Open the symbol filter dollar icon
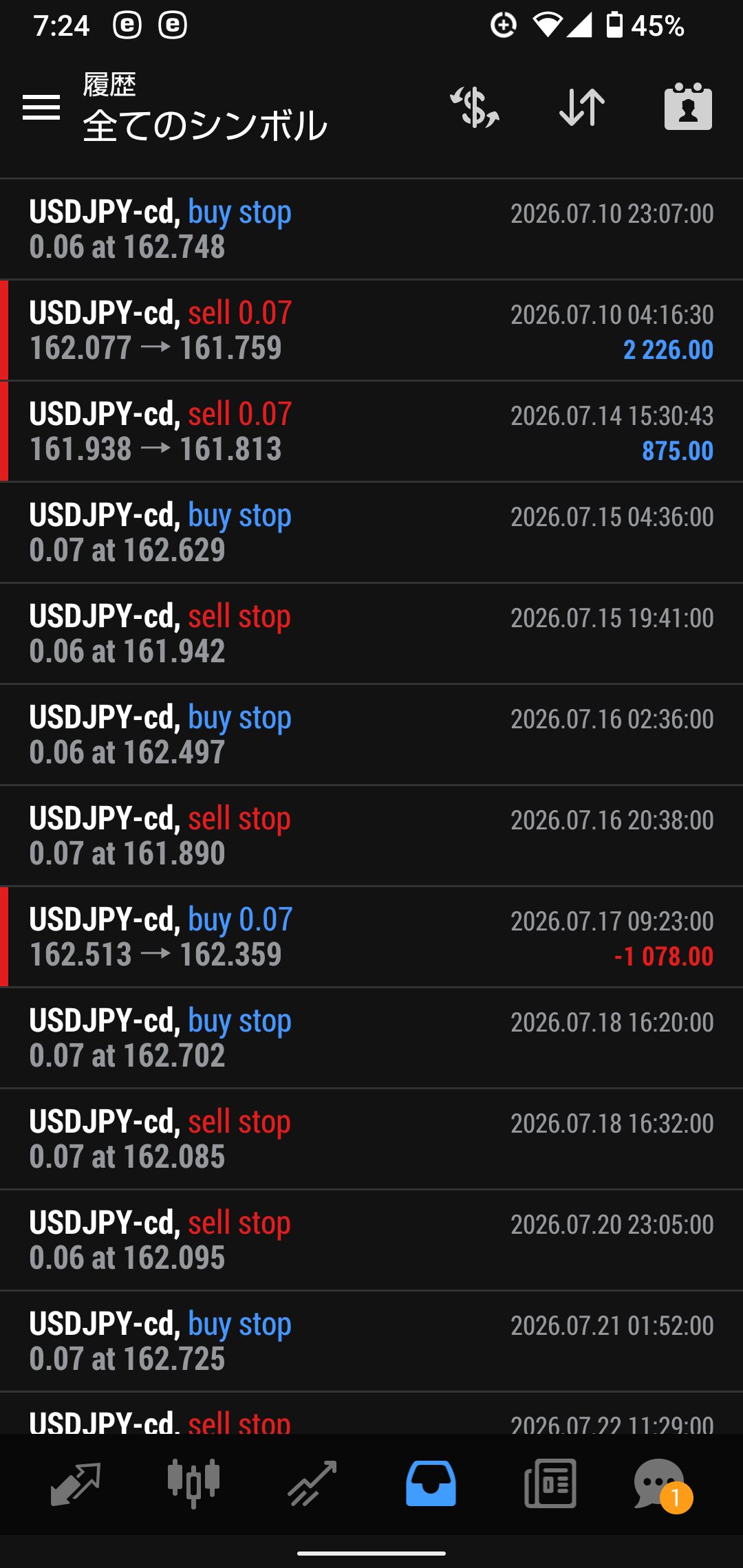 pos(475,107)
